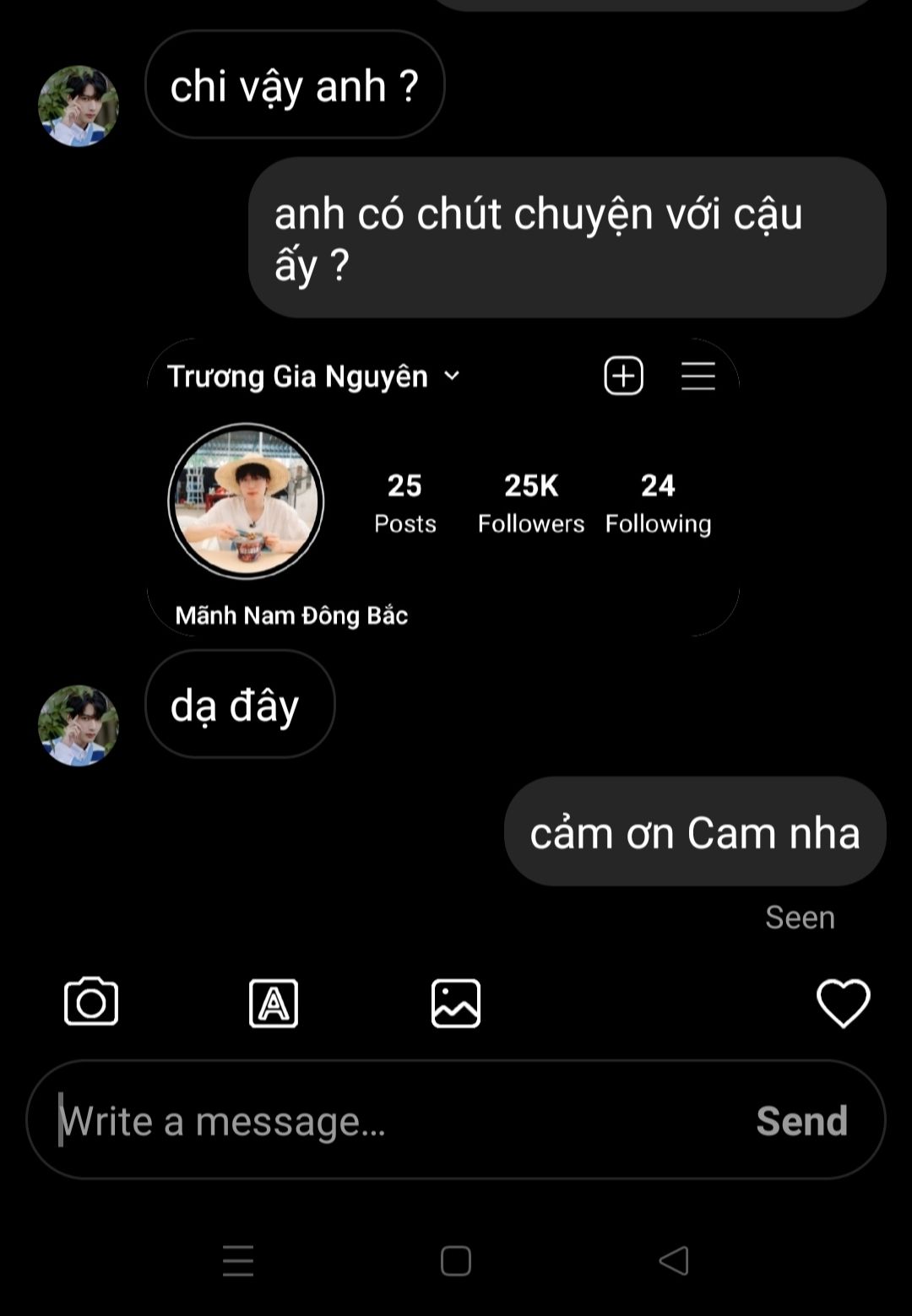This screenshot has height=1316, width=912.
Task: Go back using system back button
Action: click(x=674, y=1261)
